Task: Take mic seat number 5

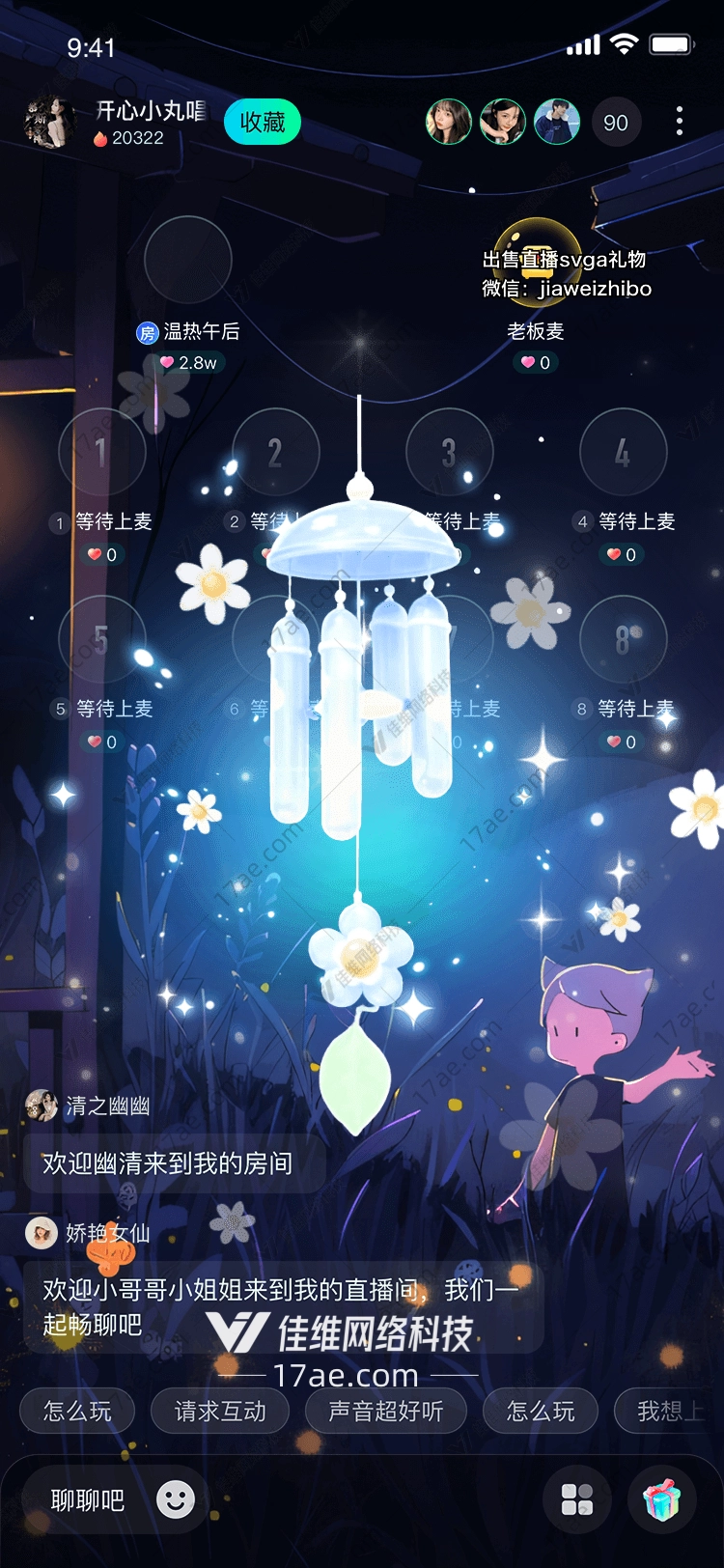Action: pos(101,639)
